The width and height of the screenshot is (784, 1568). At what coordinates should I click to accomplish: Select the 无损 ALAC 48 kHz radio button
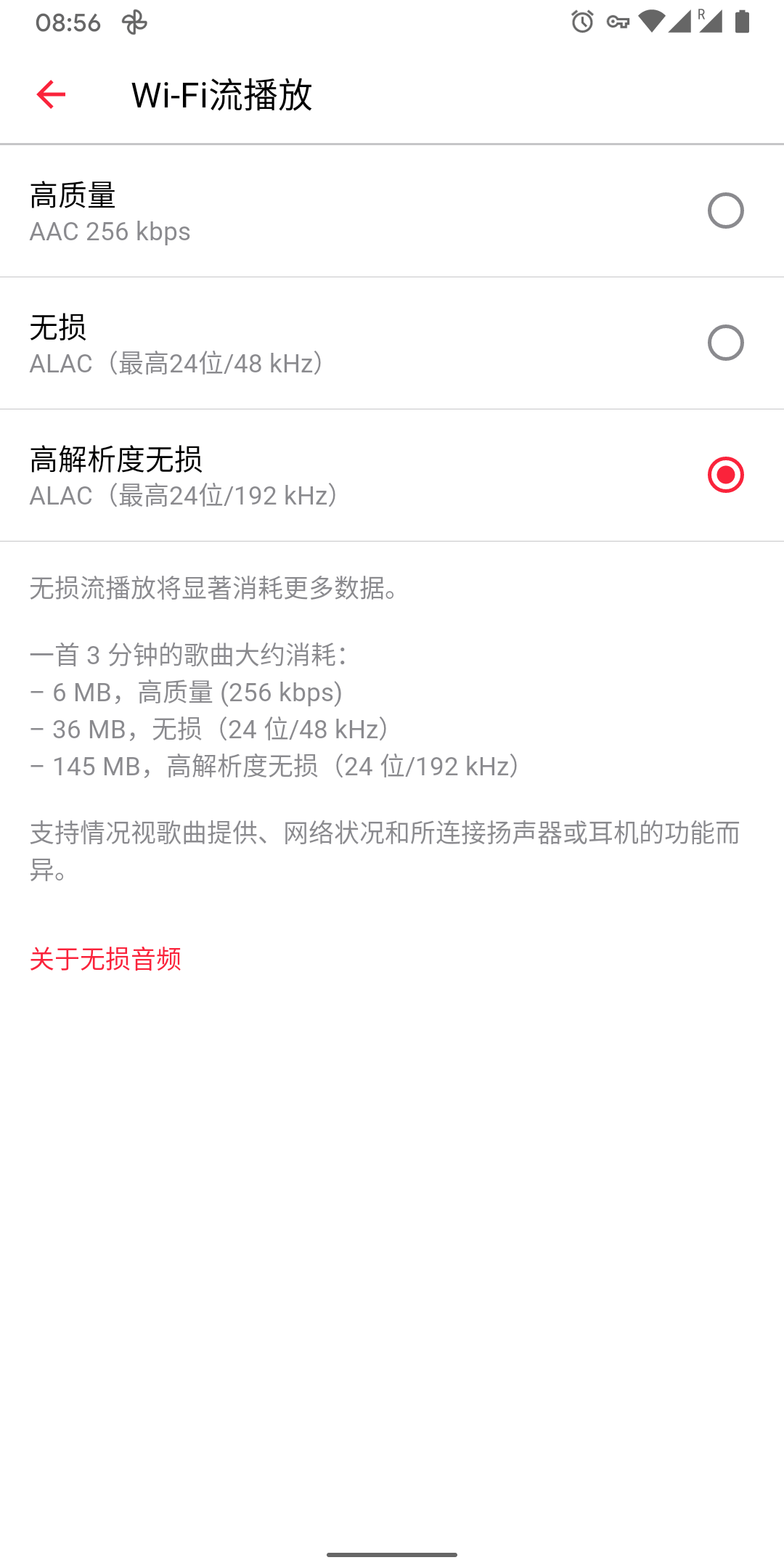pyautogui.click(x=726, y=342)
